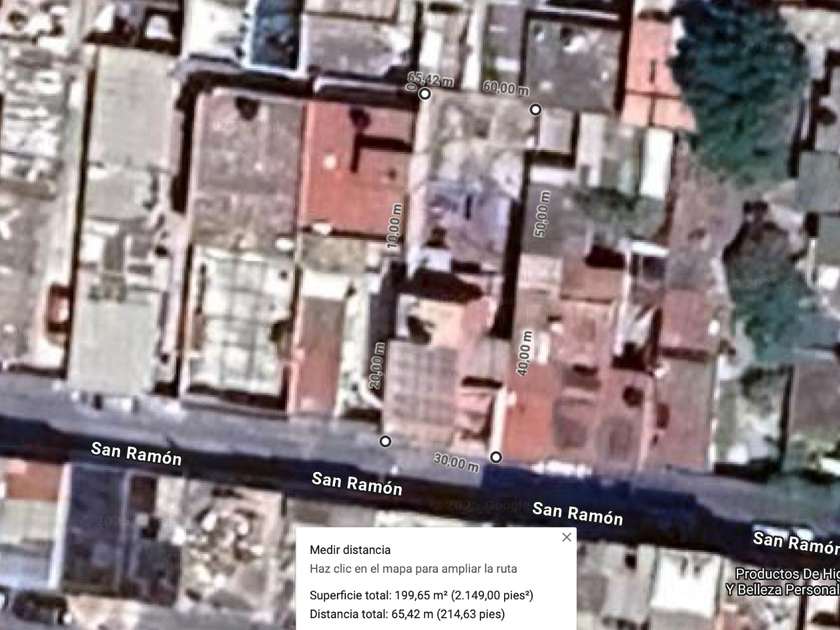Tap the measurement start point on San Ramón

[385, 441]
